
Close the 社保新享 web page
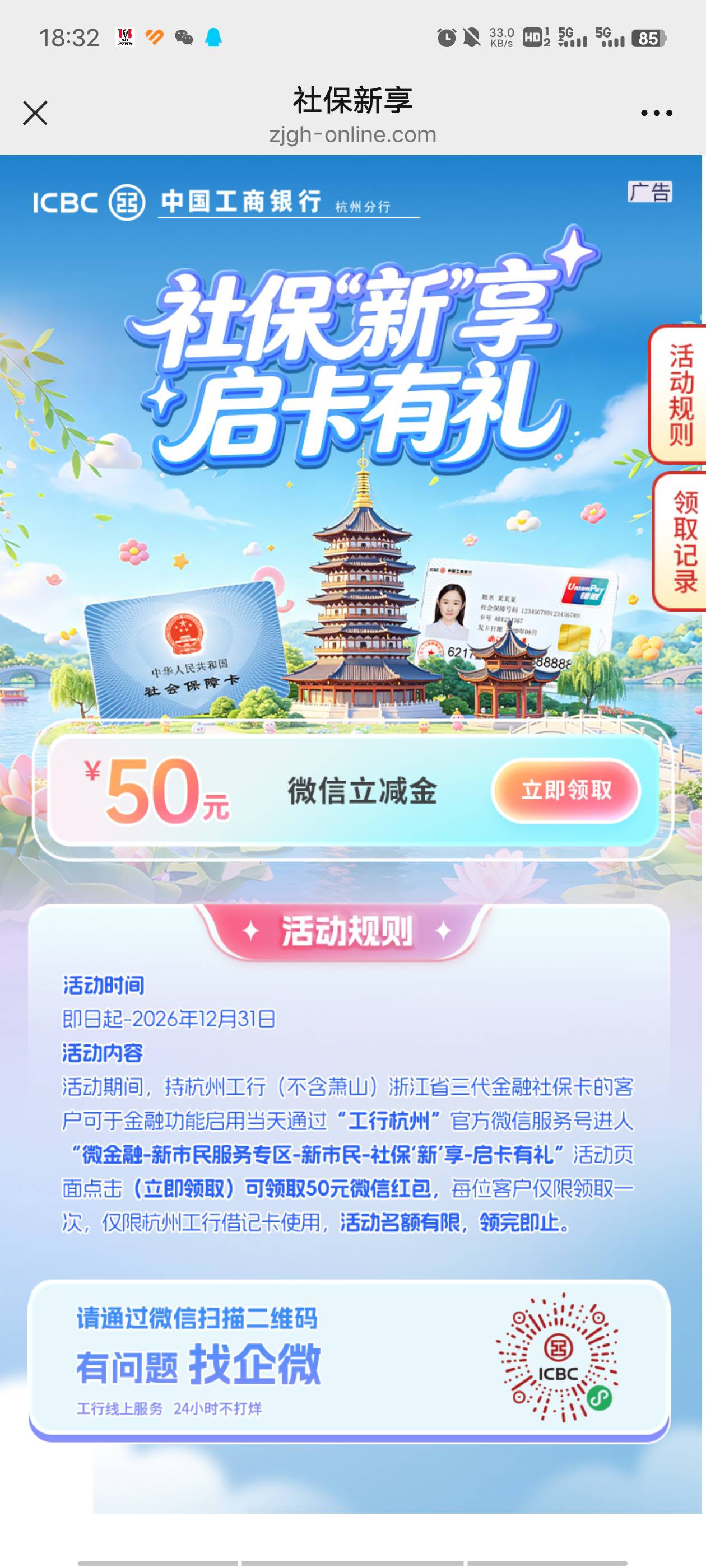[35, 113]
